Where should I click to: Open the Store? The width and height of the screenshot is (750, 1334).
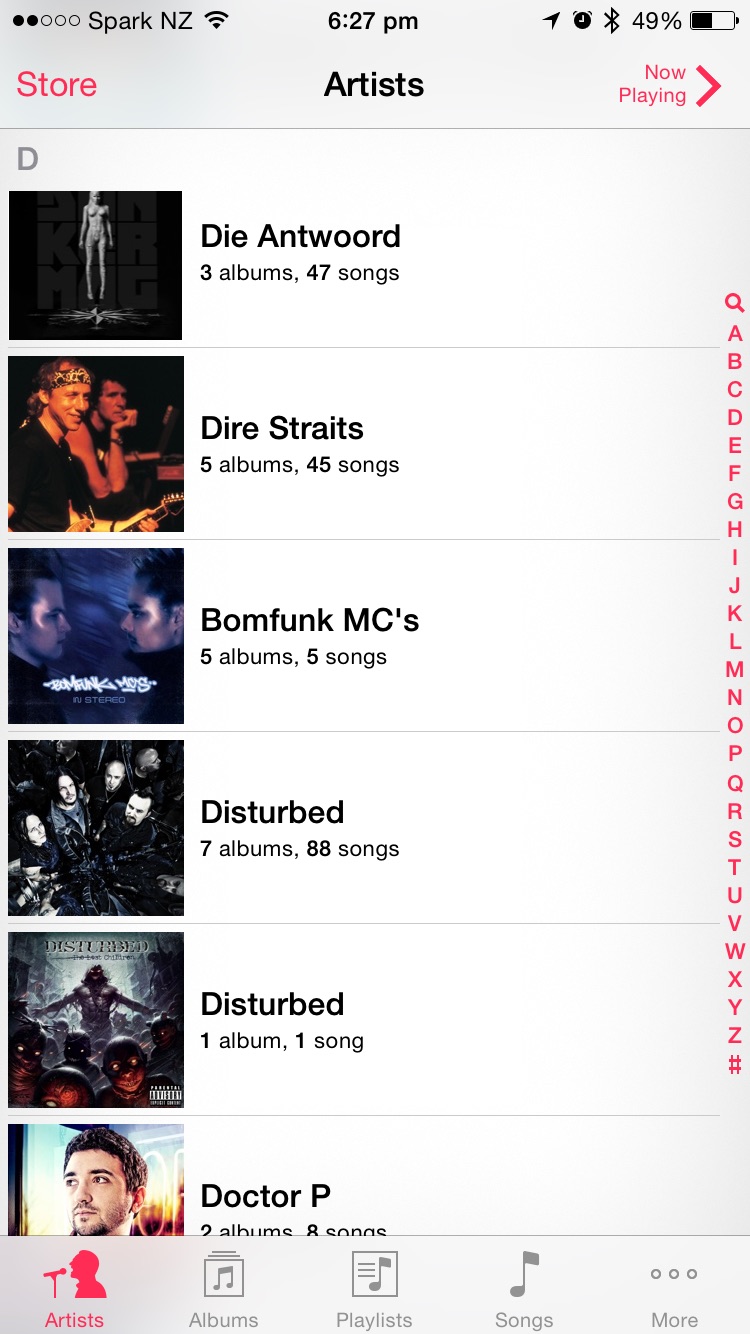tap(56, 84)
